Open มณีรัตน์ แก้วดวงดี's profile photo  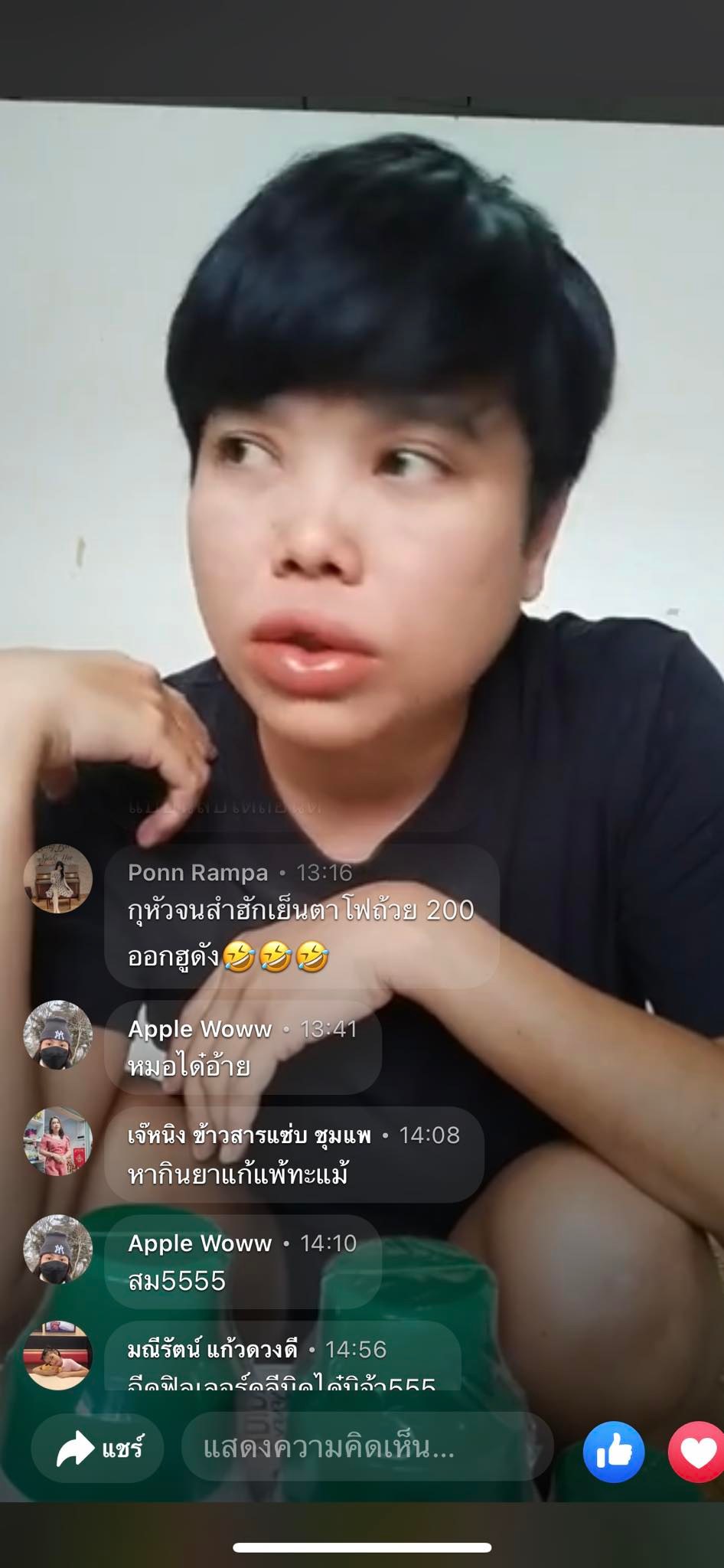click(x=58, y=1354)
